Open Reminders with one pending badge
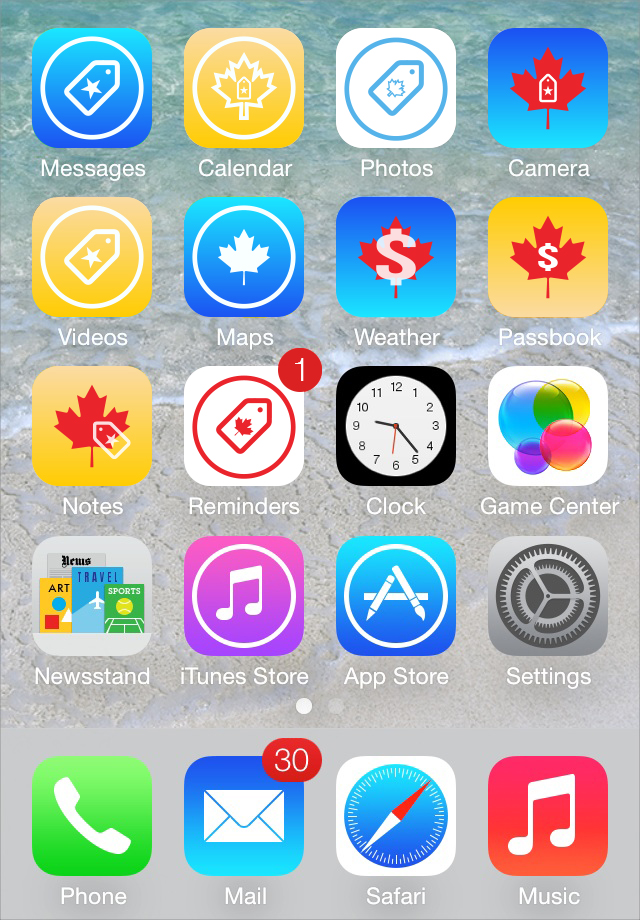 click(x=244, y=426)
